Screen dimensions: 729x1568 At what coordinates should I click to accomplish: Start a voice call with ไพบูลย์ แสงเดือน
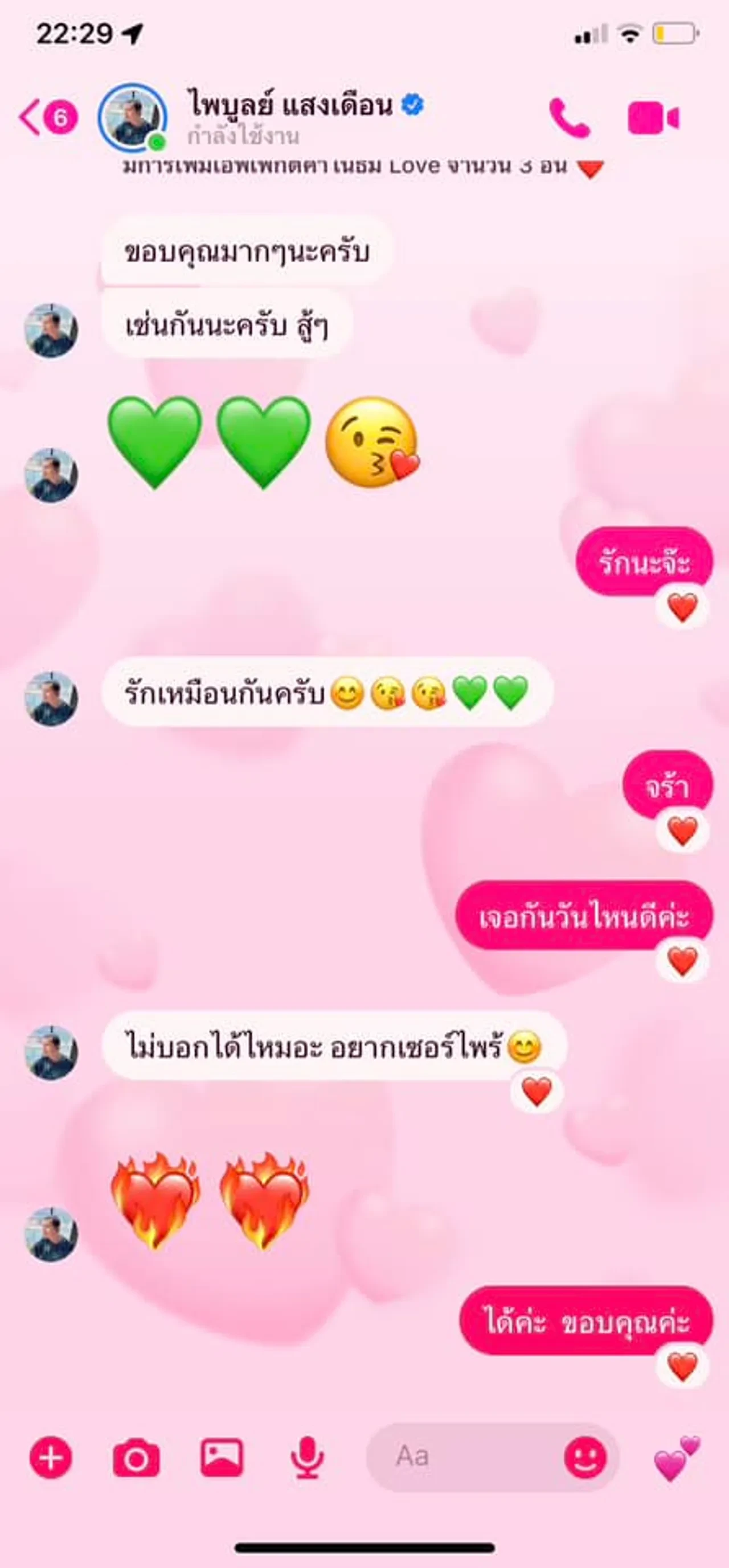click(569, 117)
